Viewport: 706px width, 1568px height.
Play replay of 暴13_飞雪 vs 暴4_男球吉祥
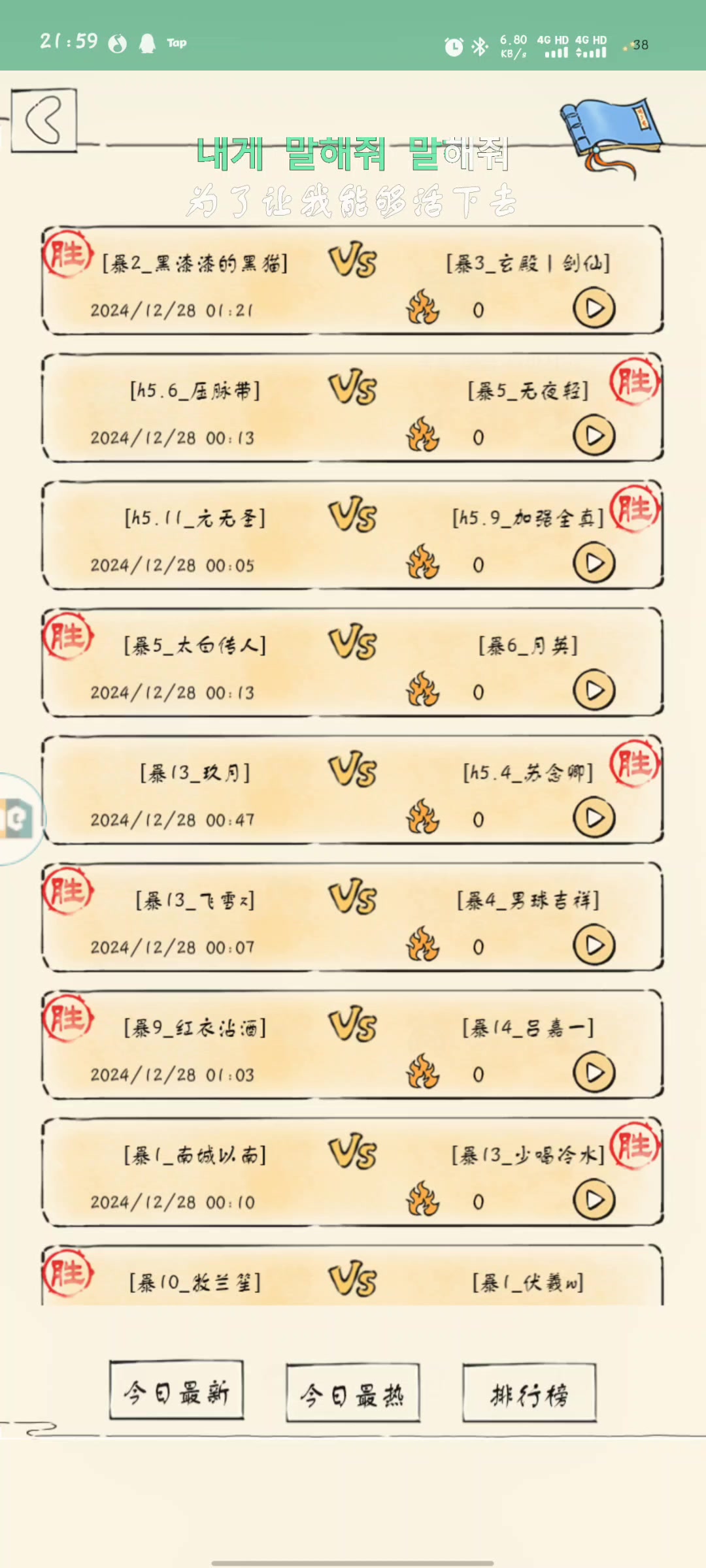point(594,945)
